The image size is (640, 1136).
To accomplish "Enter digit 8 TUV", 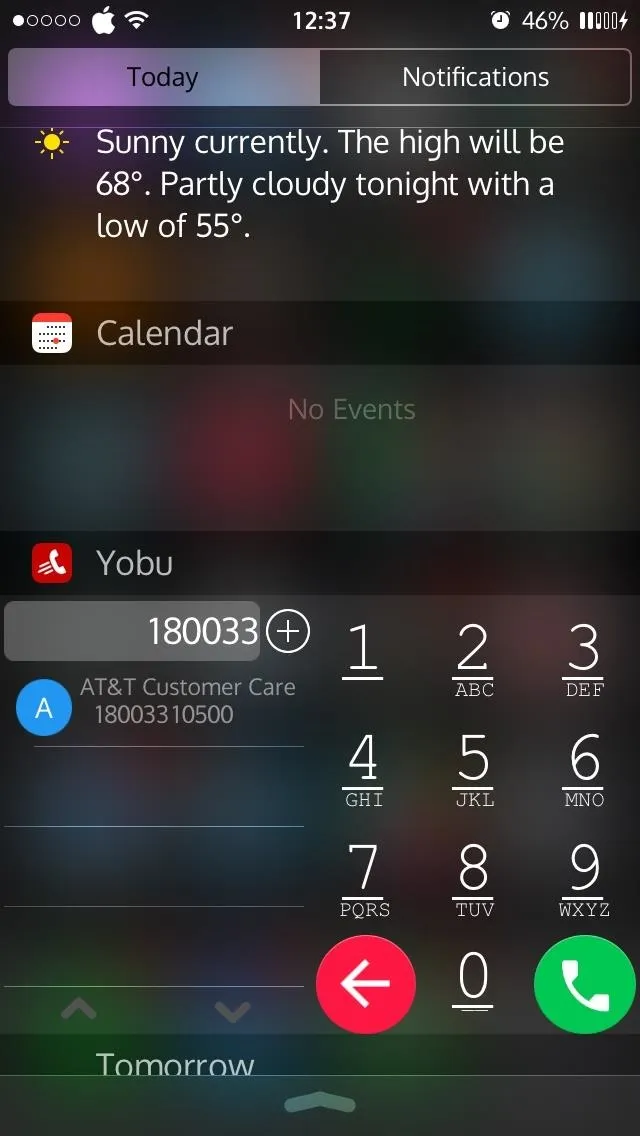I will coord(473,880).
